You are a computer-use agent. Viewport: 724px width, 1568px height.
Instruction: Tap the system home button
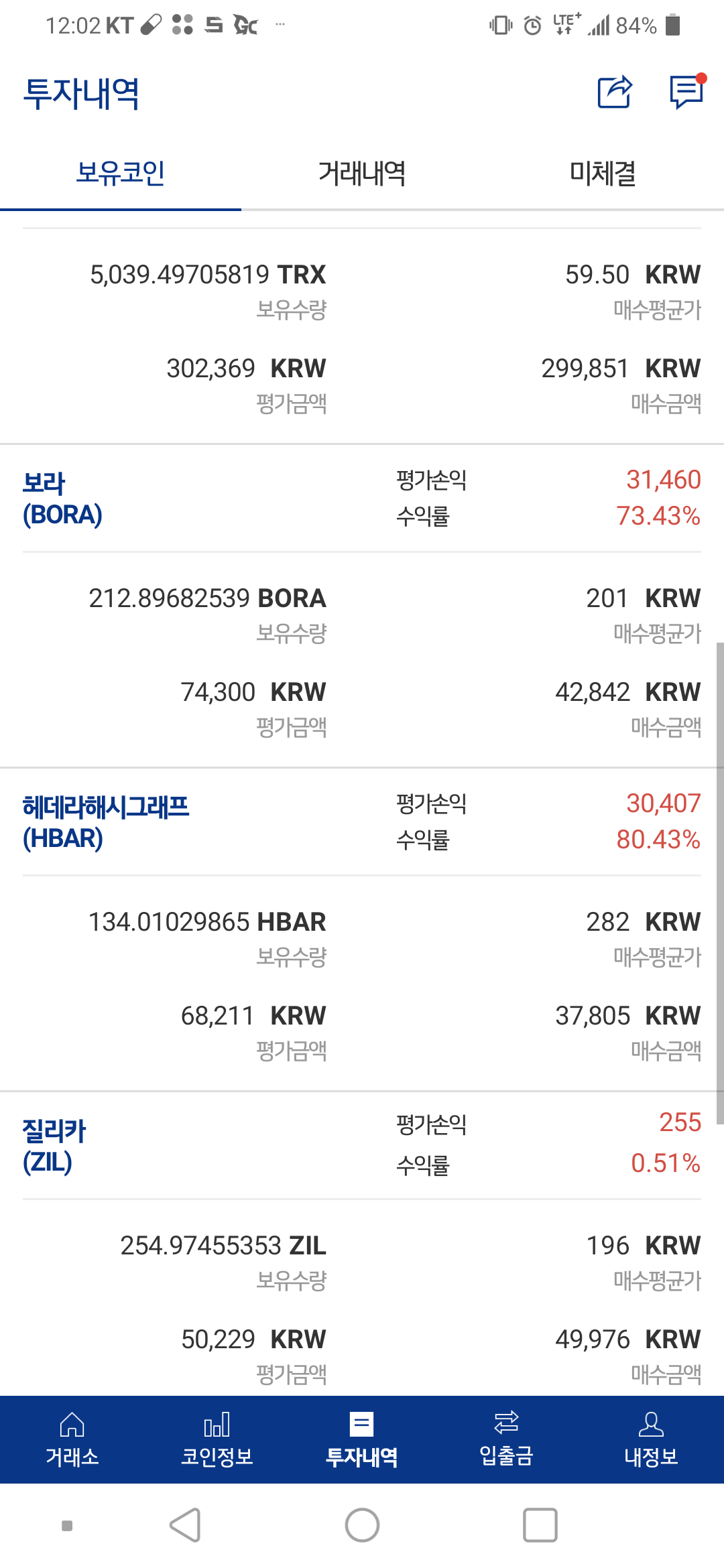(x=362, y=1525)
